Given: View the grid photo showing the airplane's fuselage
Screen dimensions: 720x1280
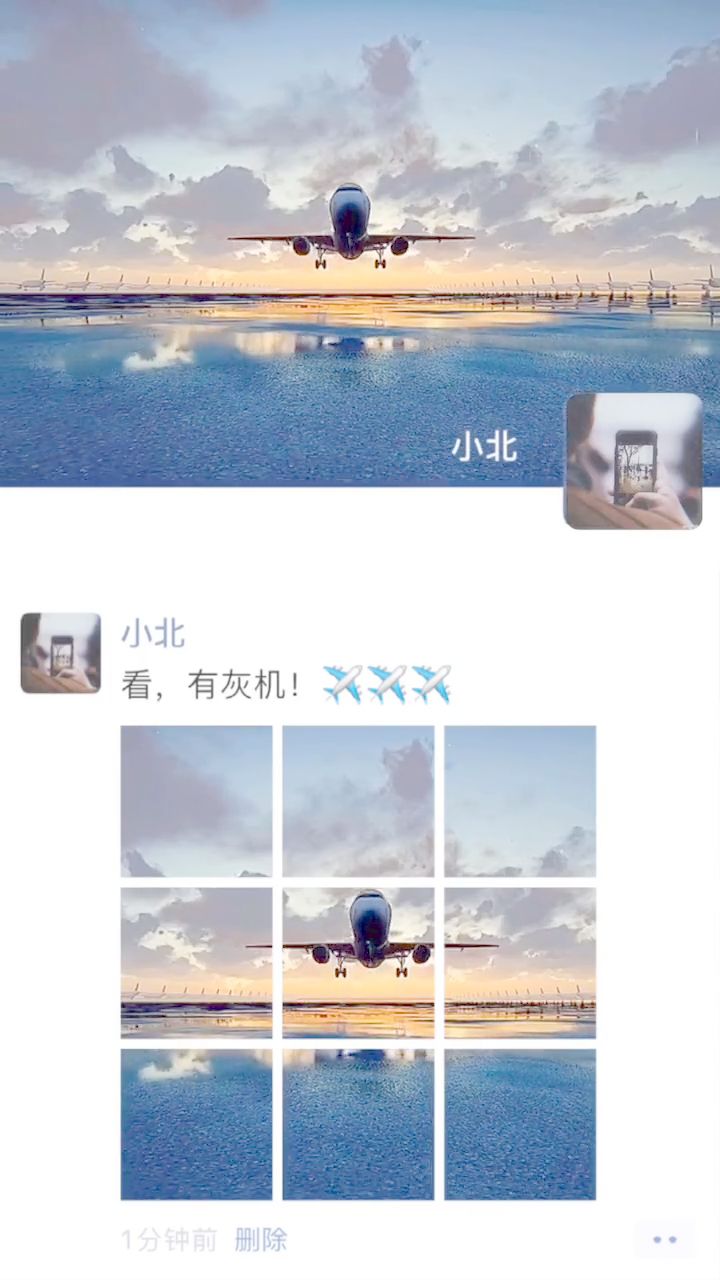Looking at the screenshot, I should 358,962.
